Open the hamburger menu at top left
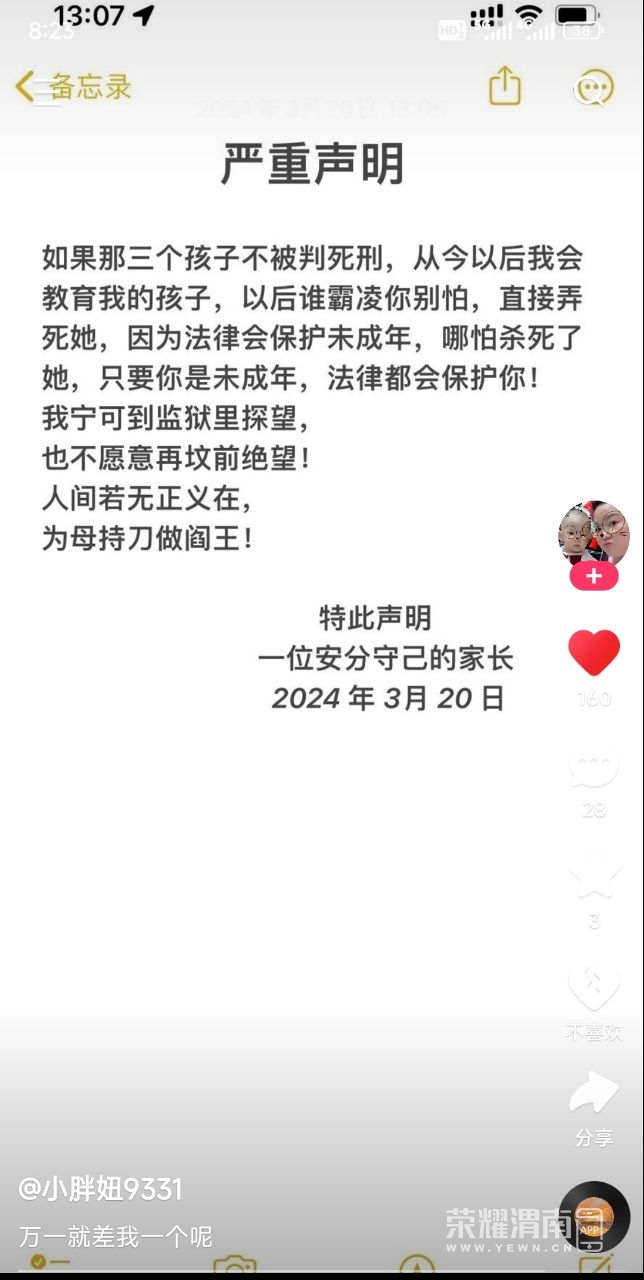This screenshot has width=644, height=1280. click(x=46, y=88)
